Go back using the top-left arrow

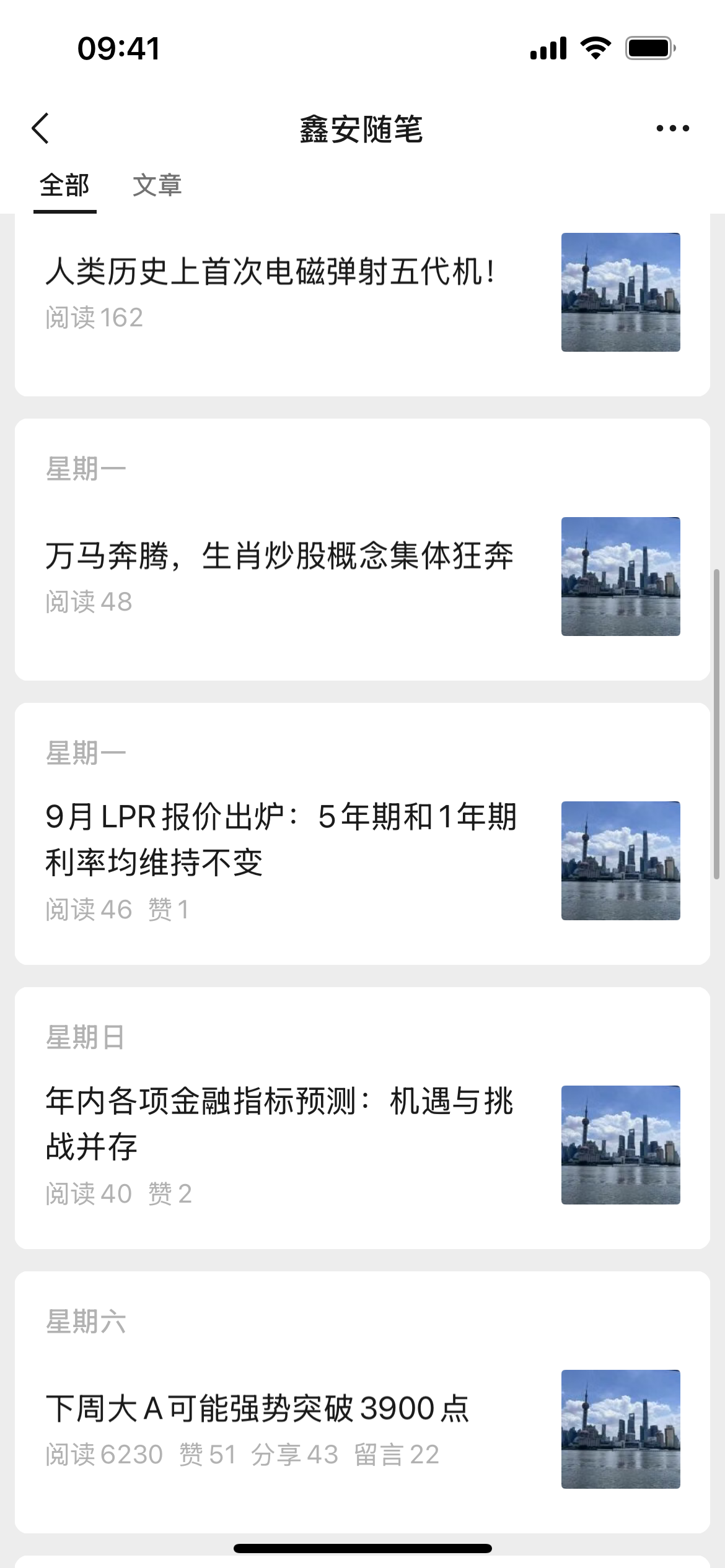click(41, 129)
